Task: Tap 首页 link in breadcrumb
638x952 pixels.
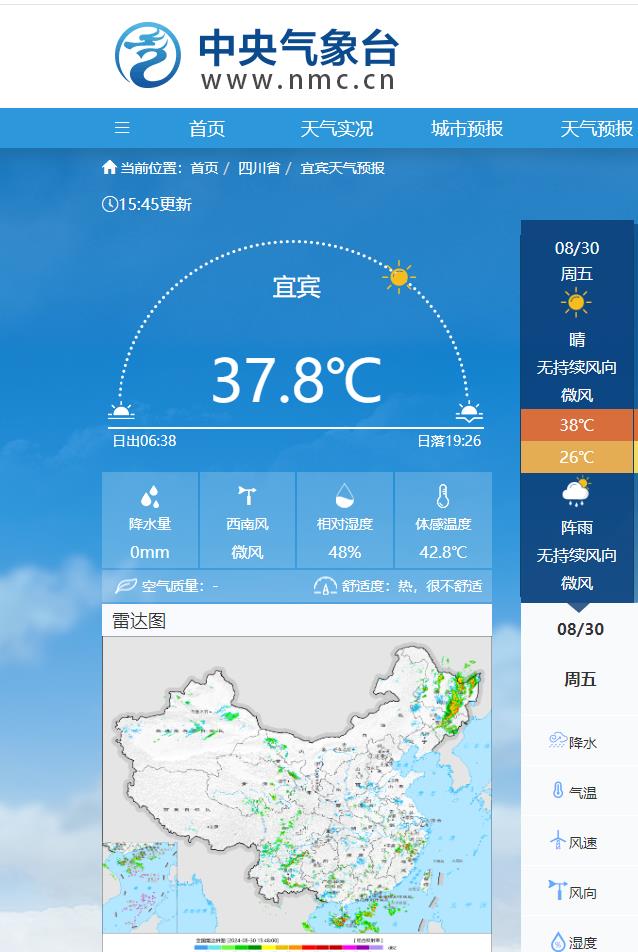Action: pyautogui.click(x=204, y=168)
